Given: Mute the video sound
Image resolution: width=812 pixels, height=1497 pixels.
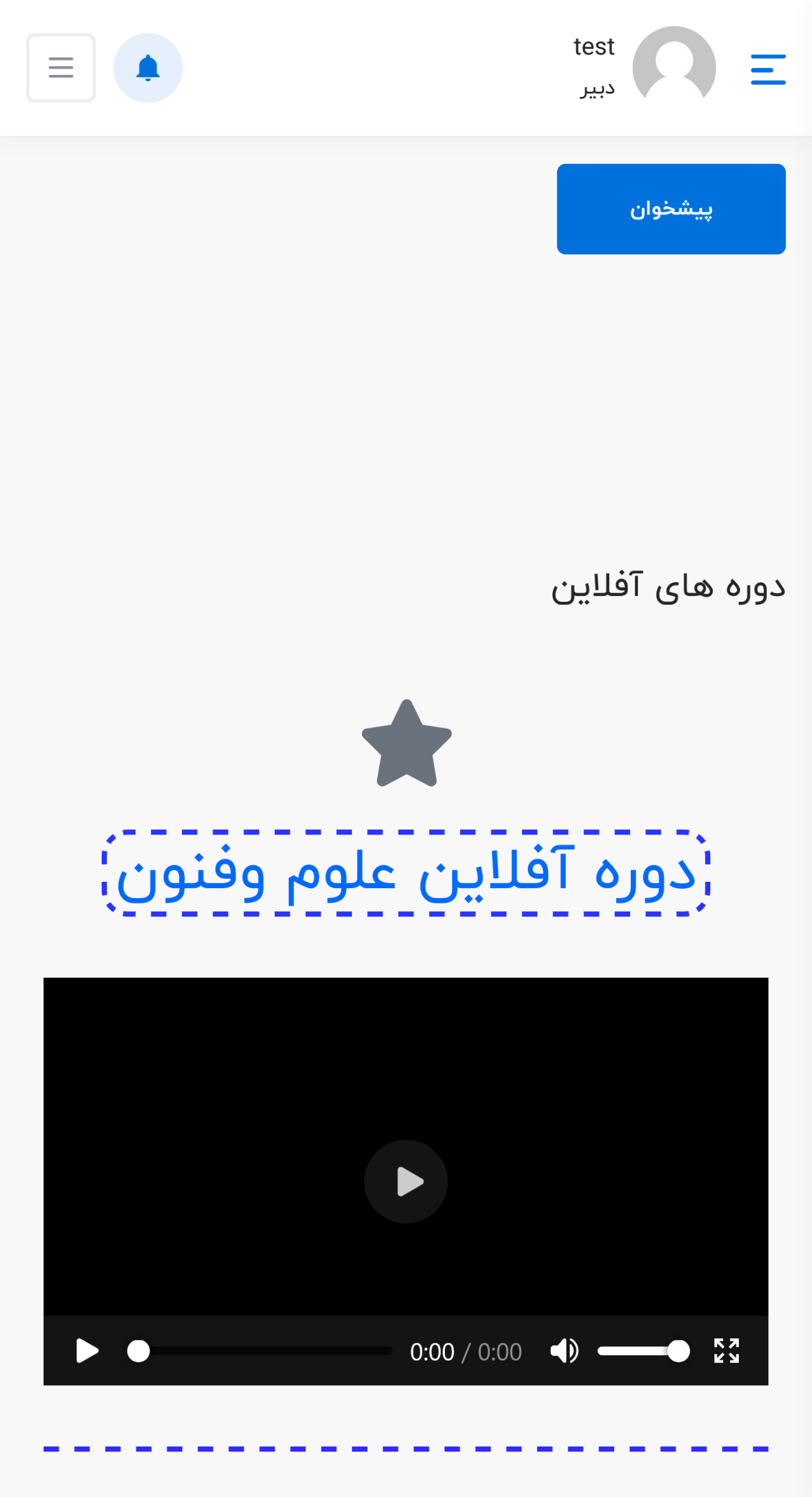Looking at the screenshot, I should point(564,1351).
